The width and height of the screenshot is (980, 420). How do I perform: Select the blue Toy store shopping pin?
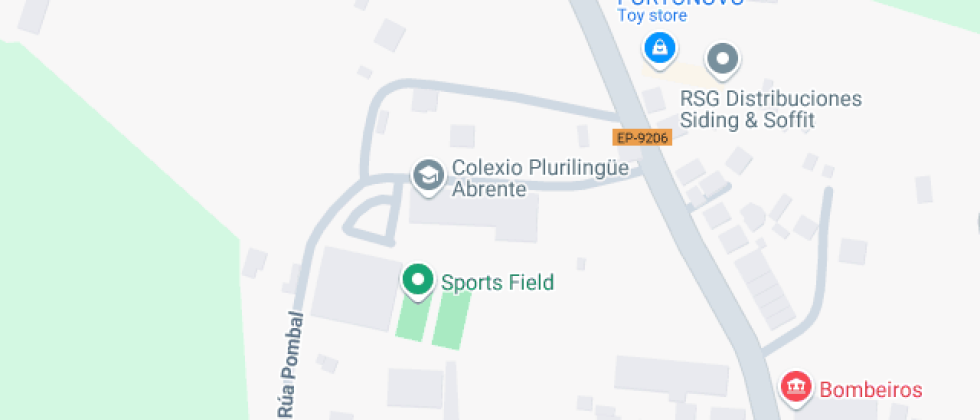tap(659, 46)
